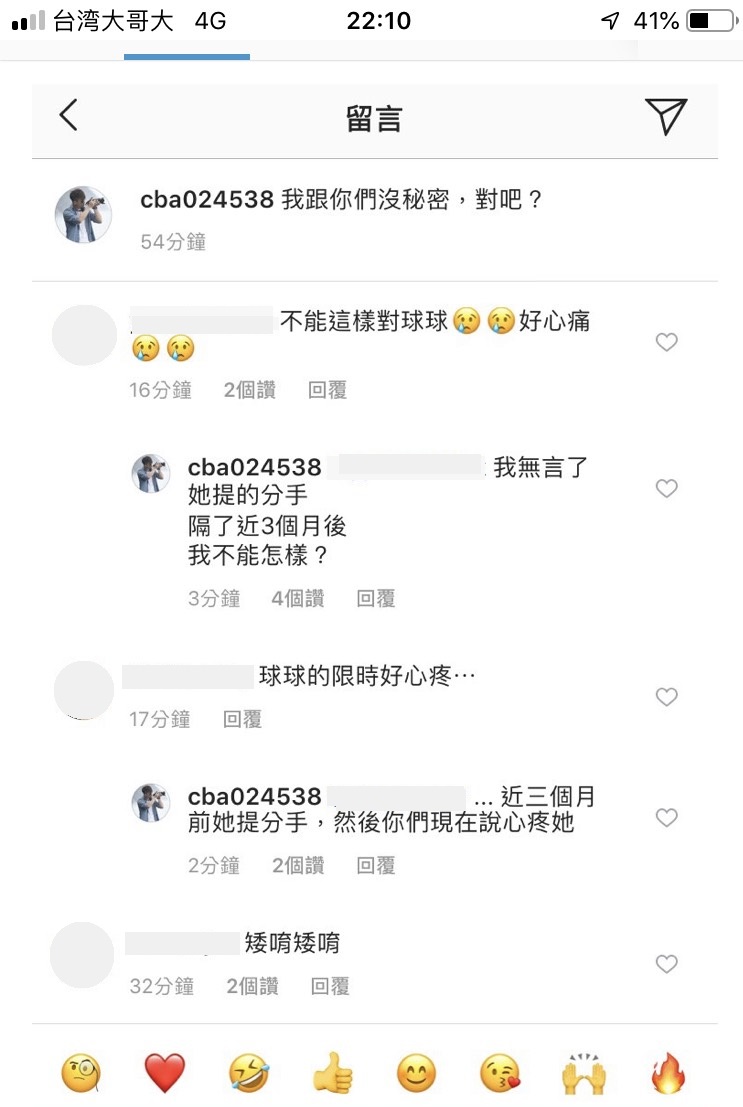This screenshot has width=743, height=1107.
Task: Go back from the 留言 comments page
Action: 68,116
